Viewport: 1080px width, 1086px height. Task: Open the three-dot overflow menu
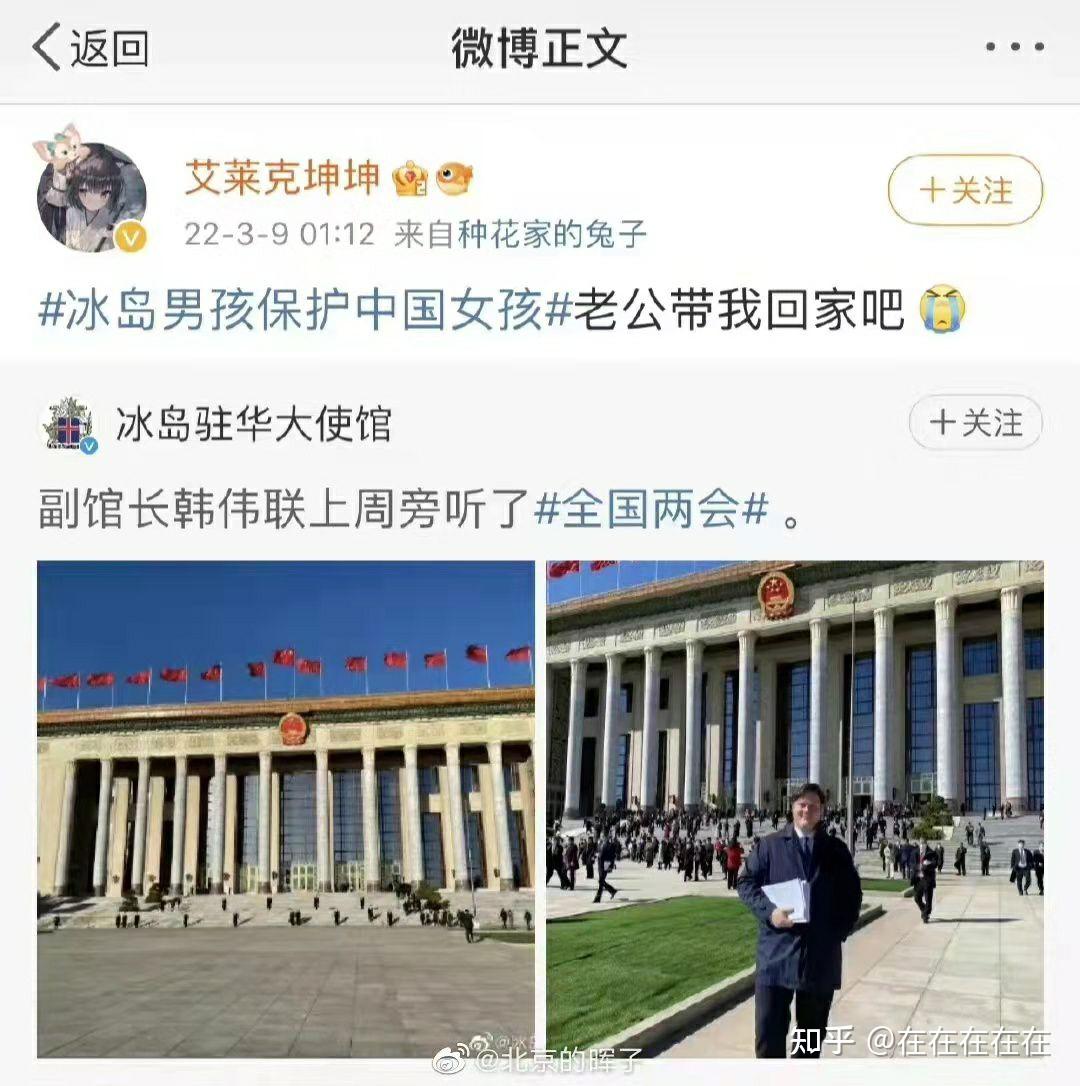tap(1014, 47)
